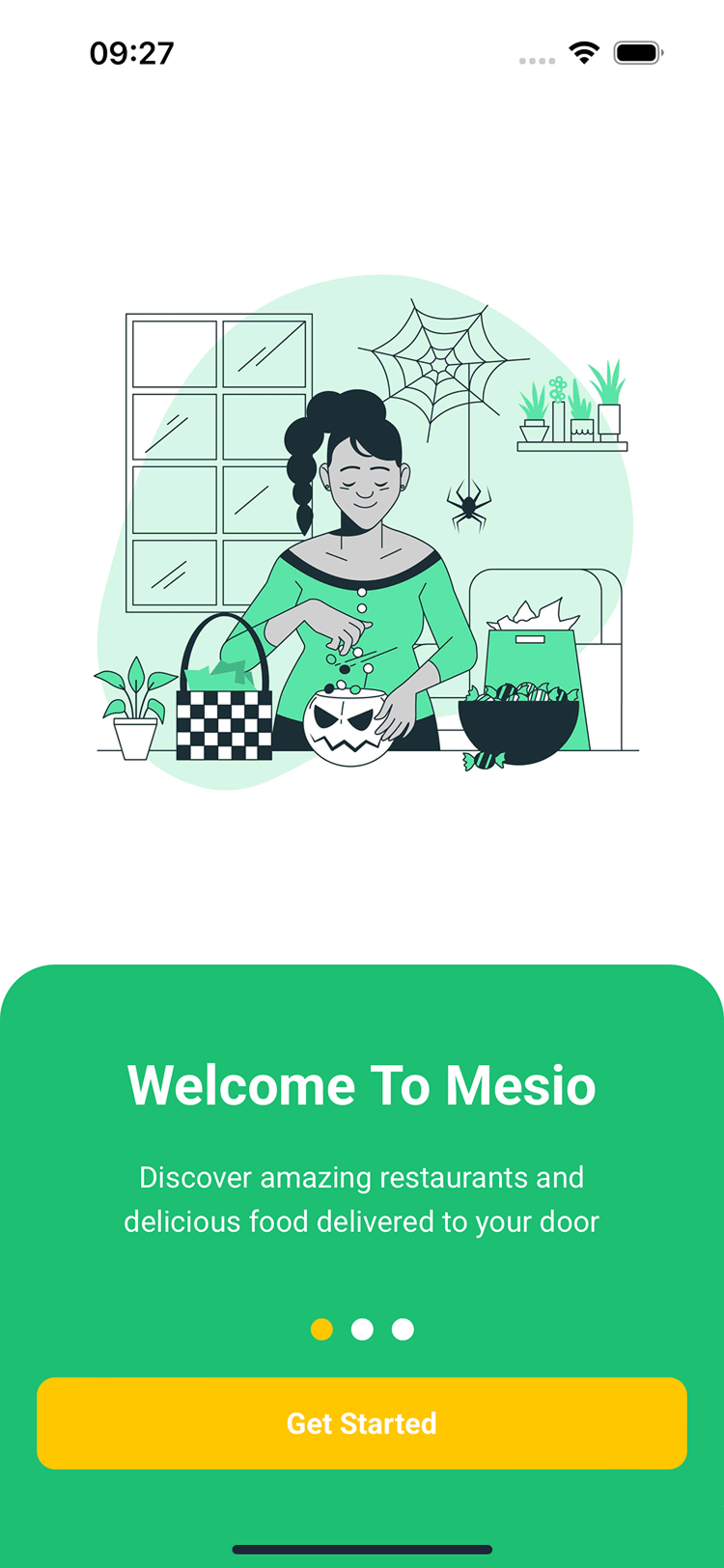Jump to the third onboarding dot
This screenshot has height=1568, width=724.
pyautogui.click(x=403, y=1330)
